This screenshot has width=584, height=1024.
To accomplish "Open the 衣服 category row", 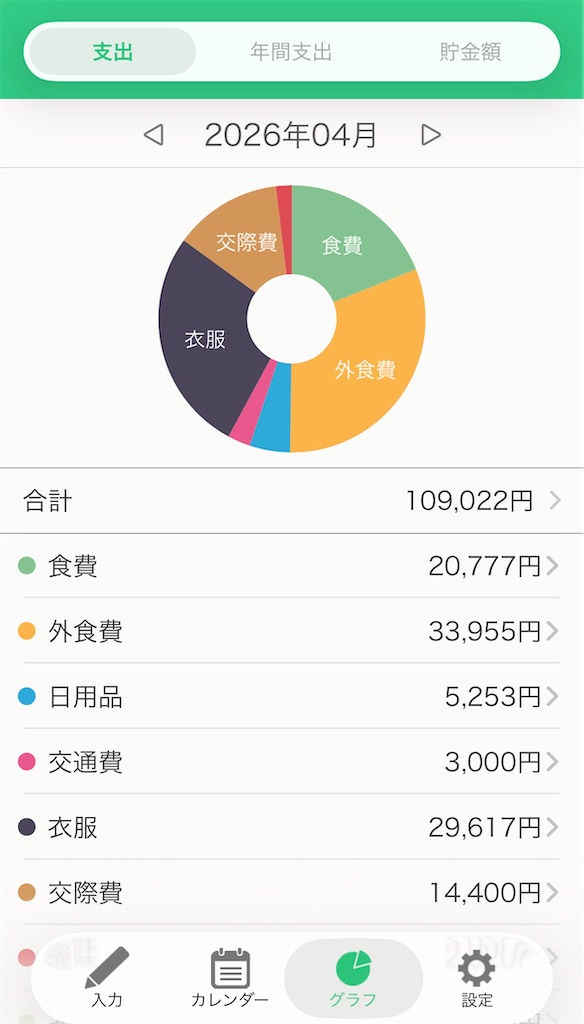I will pyautogui.click(x=292, y=827).
